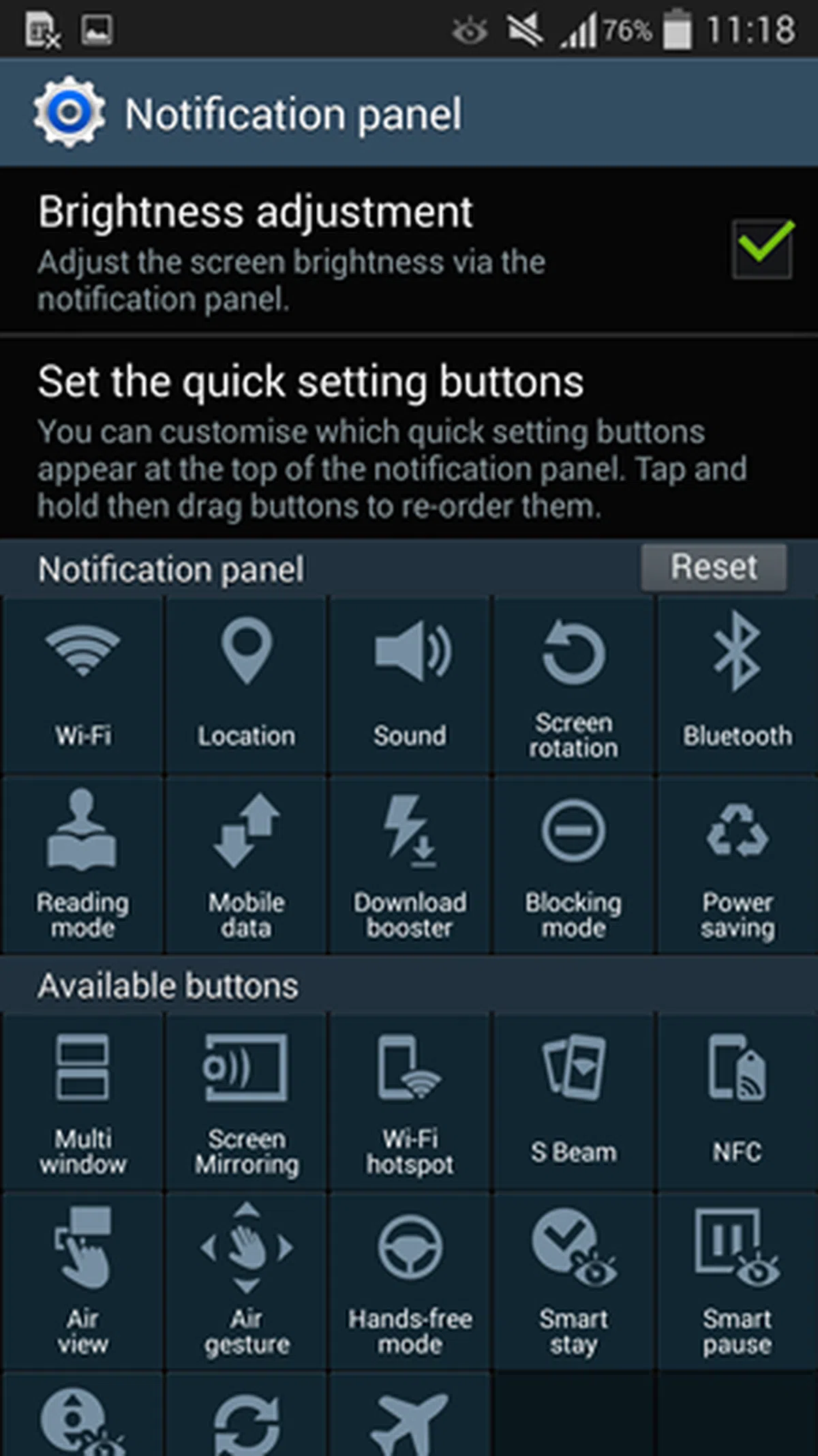Tap the Bluetooth quick setting button

(737, 685)
